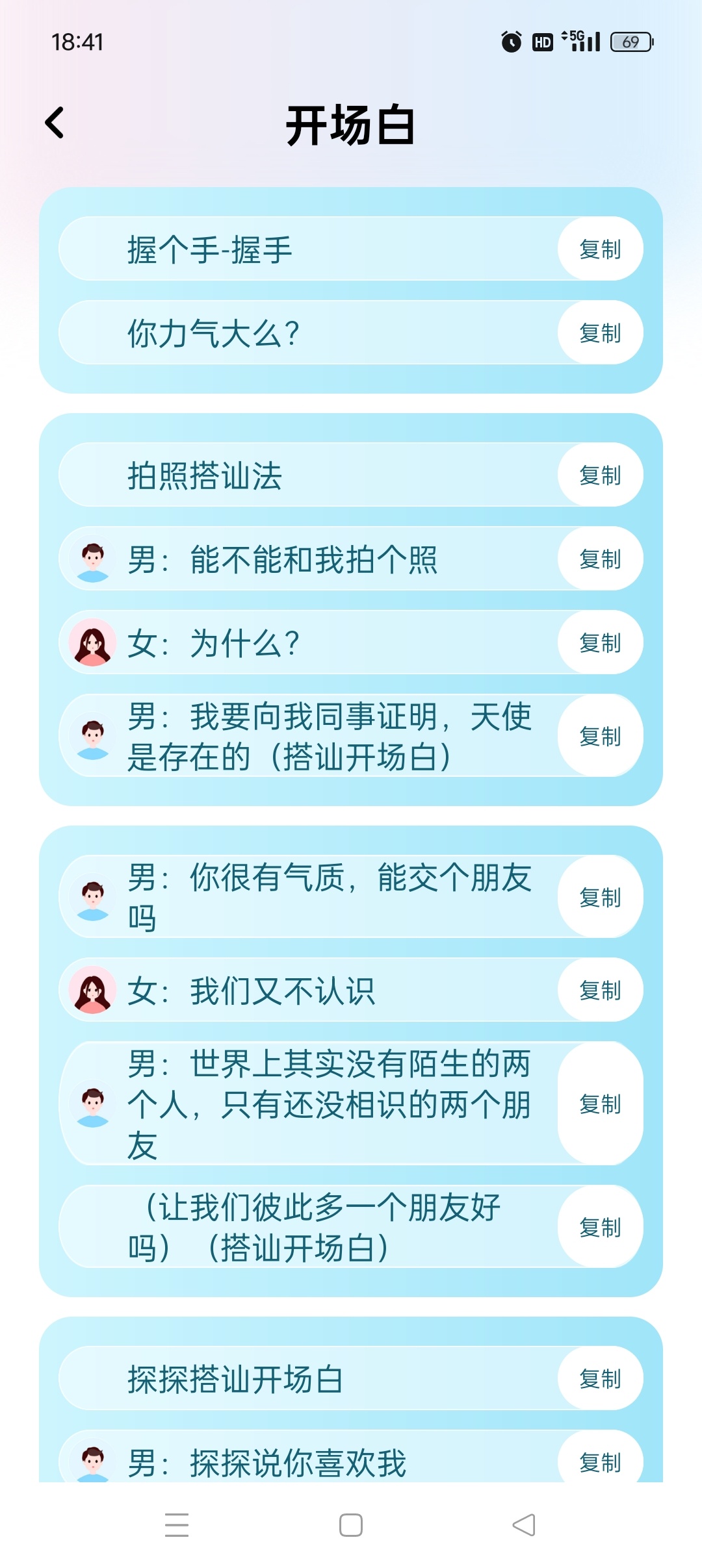Viewport: 702px width, 1568px height.
Task: Copy the reply 女：为什么？
Action: (600, 643)
